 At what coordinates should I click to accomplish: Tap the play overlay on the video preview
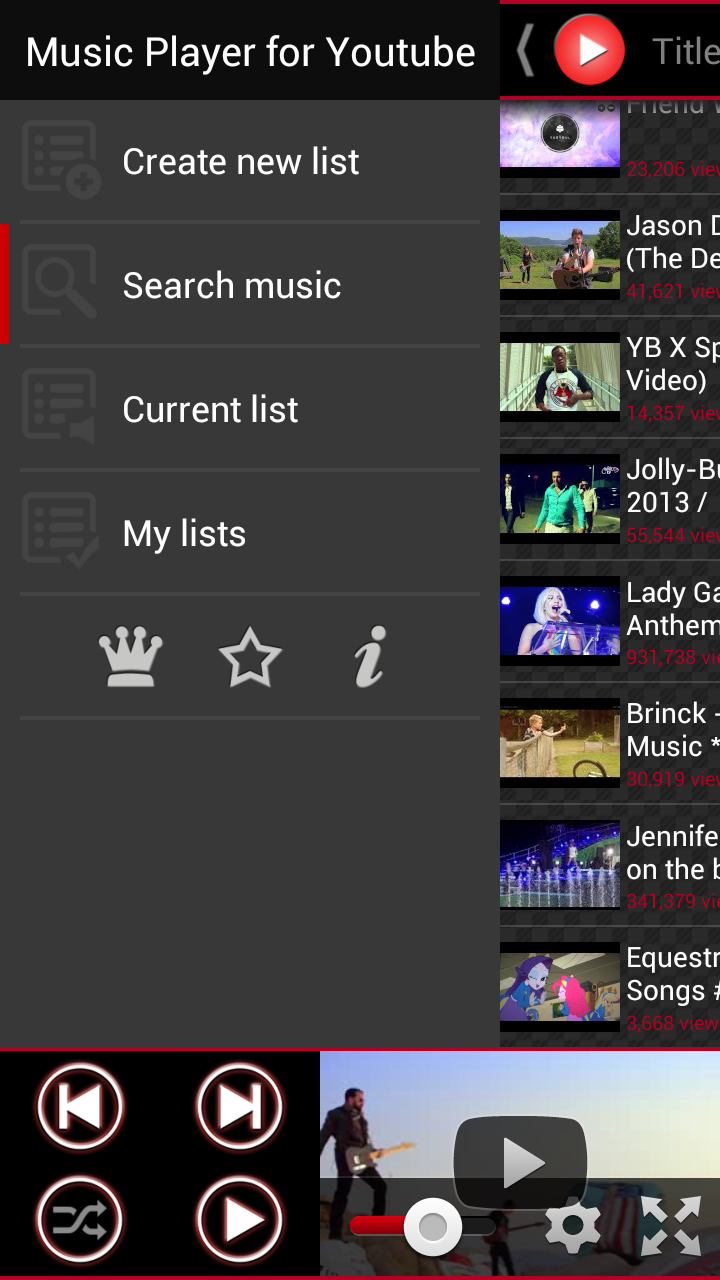point(520,1162)
